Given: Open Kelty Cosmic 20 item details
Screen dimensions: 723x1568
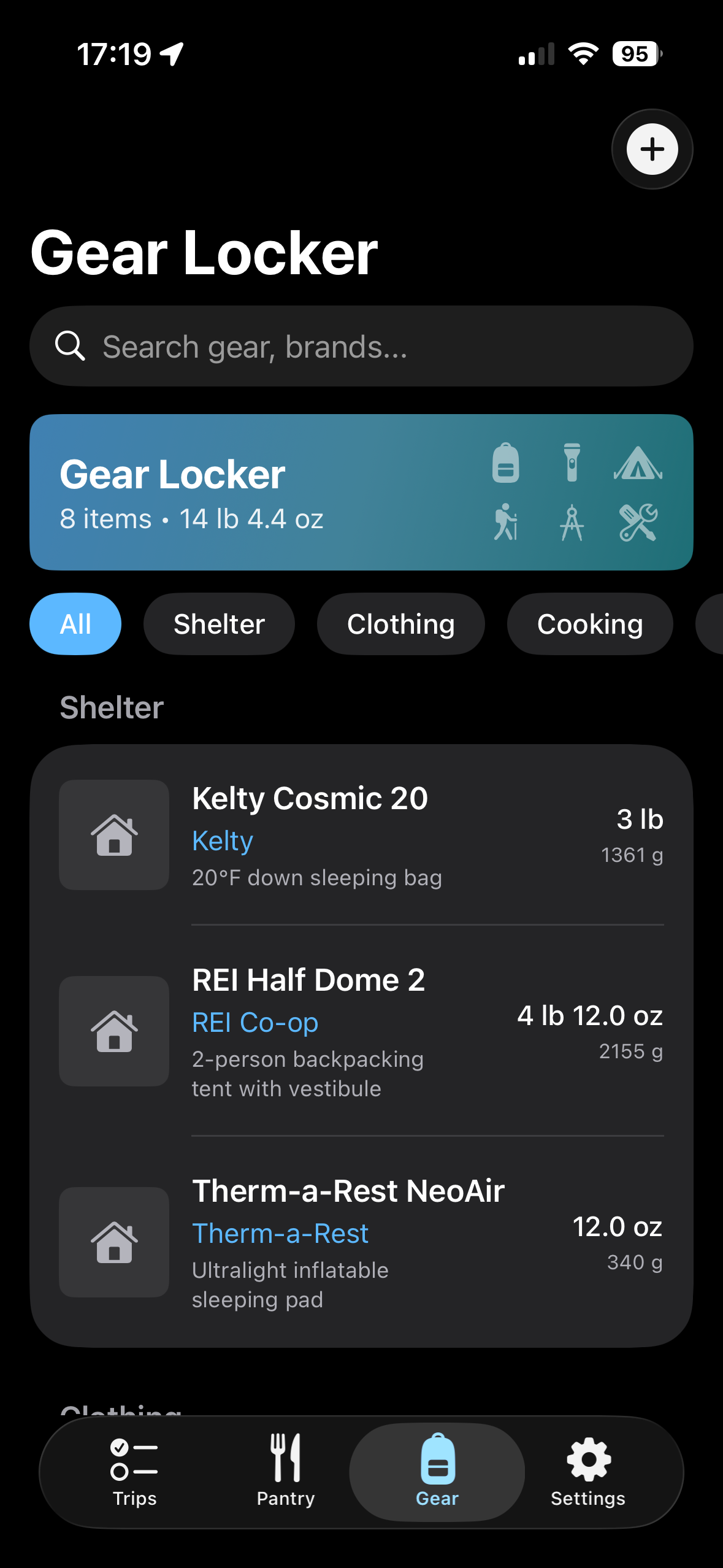Looking at the screenshot, I should pyautogui.click(x=361, y=835).
